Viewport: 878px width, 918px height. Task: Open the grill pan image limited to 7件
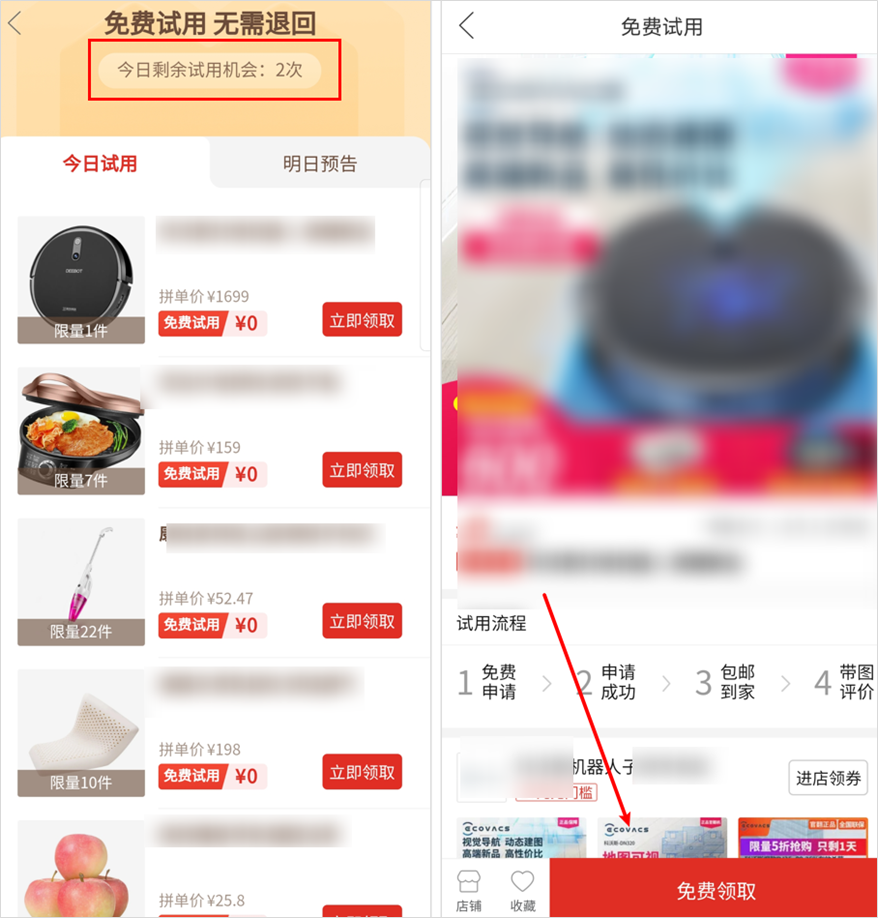click(x=81, y=430)
